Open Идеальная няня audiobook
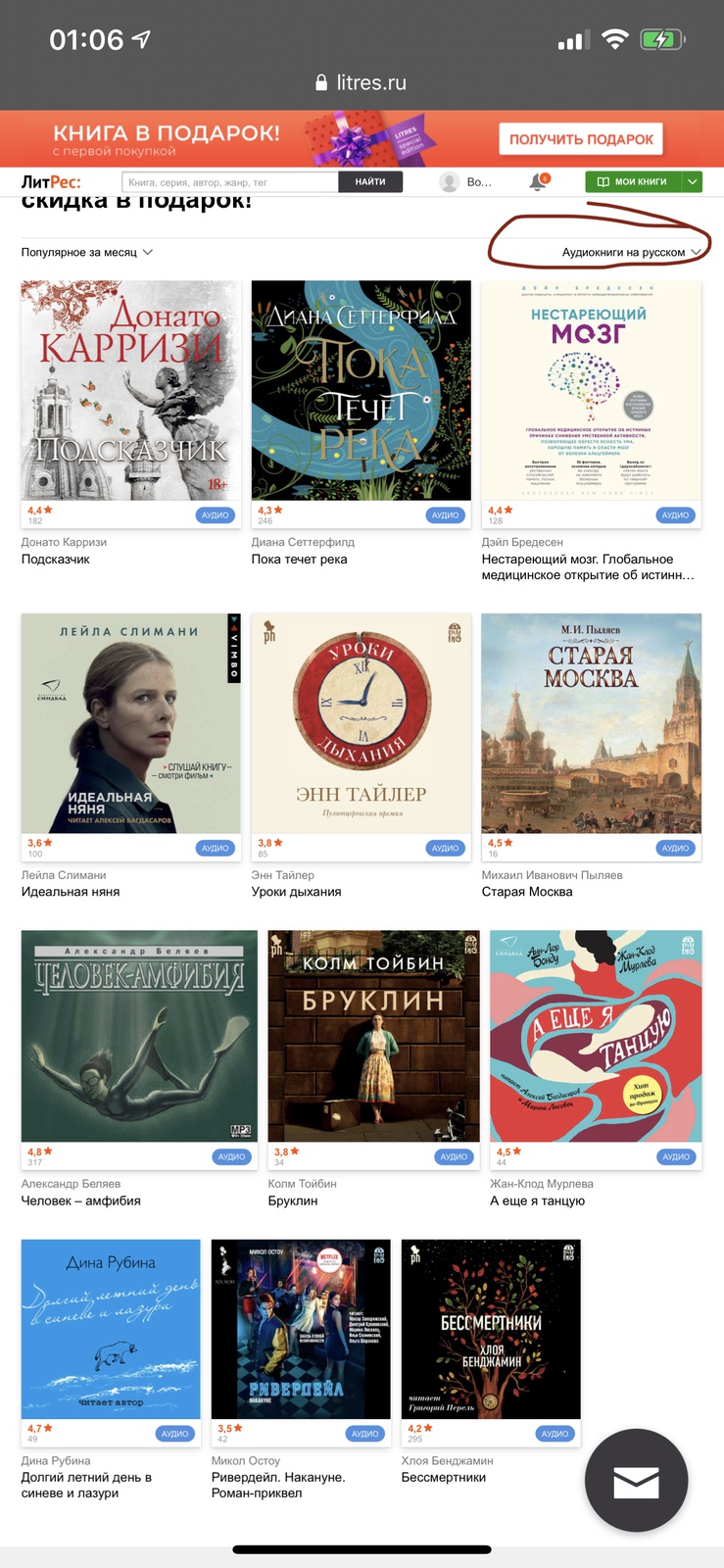This screenshot has height=1568, width=724. [x=130, y=723]
